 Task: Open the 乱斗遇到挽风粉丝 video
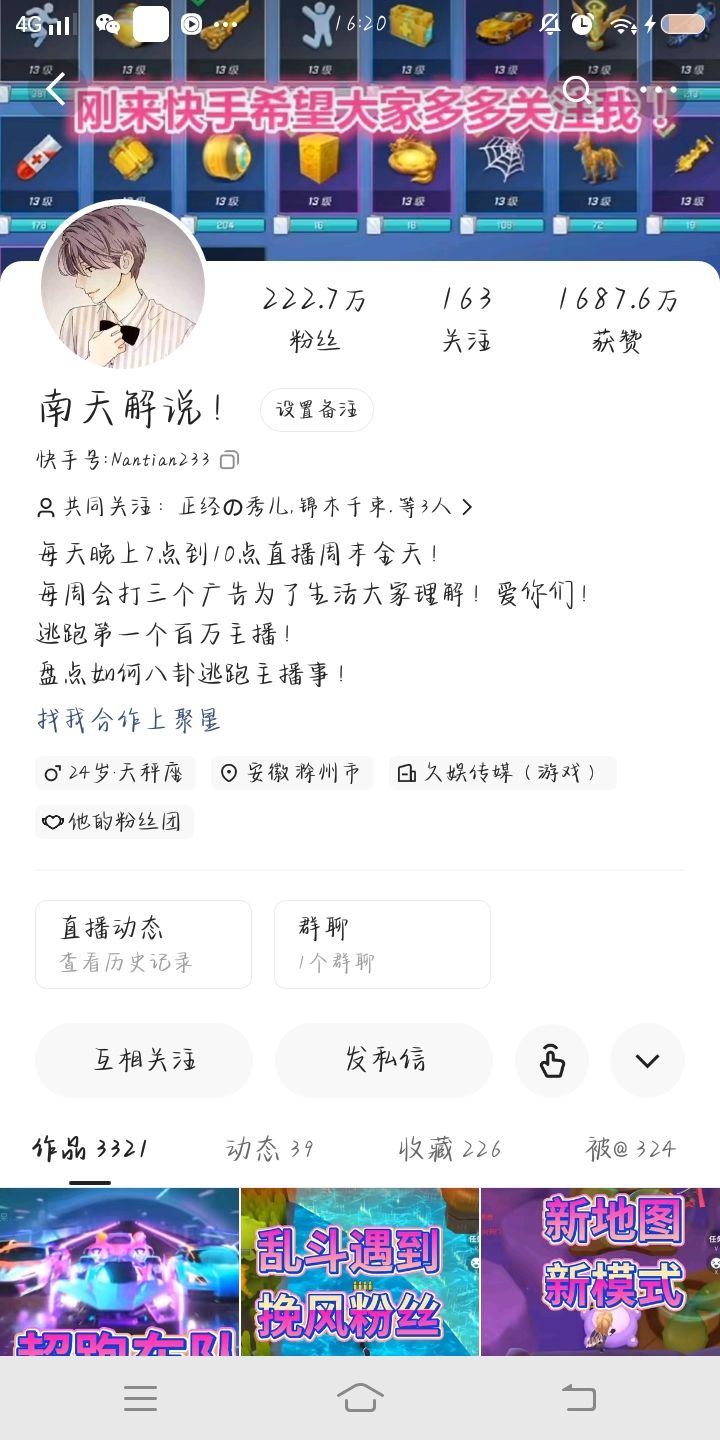[360, 1271]
